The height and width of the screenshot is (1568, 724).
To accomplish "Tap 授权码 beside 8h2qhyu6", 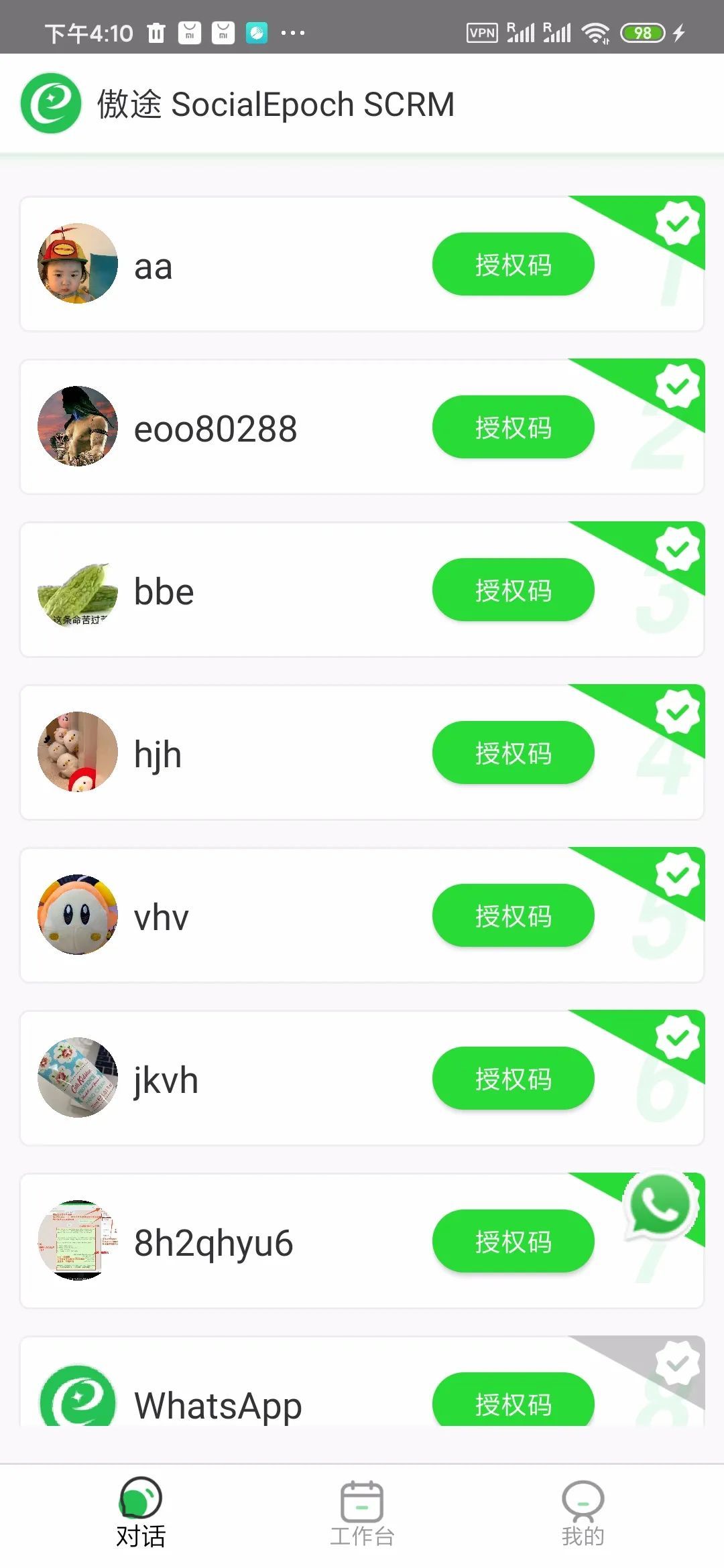I will (513, 1241).
